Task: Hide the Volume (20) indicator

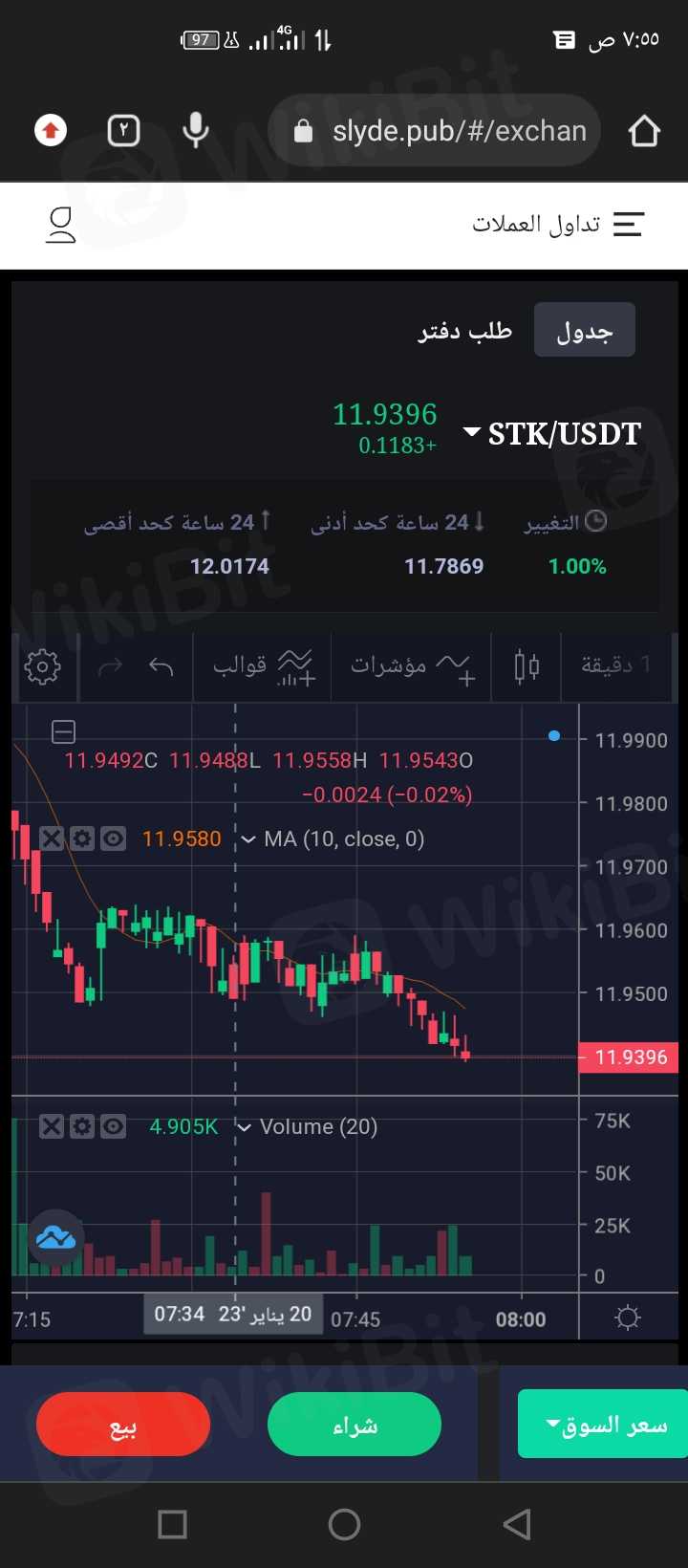Action: click(113, 1126)
